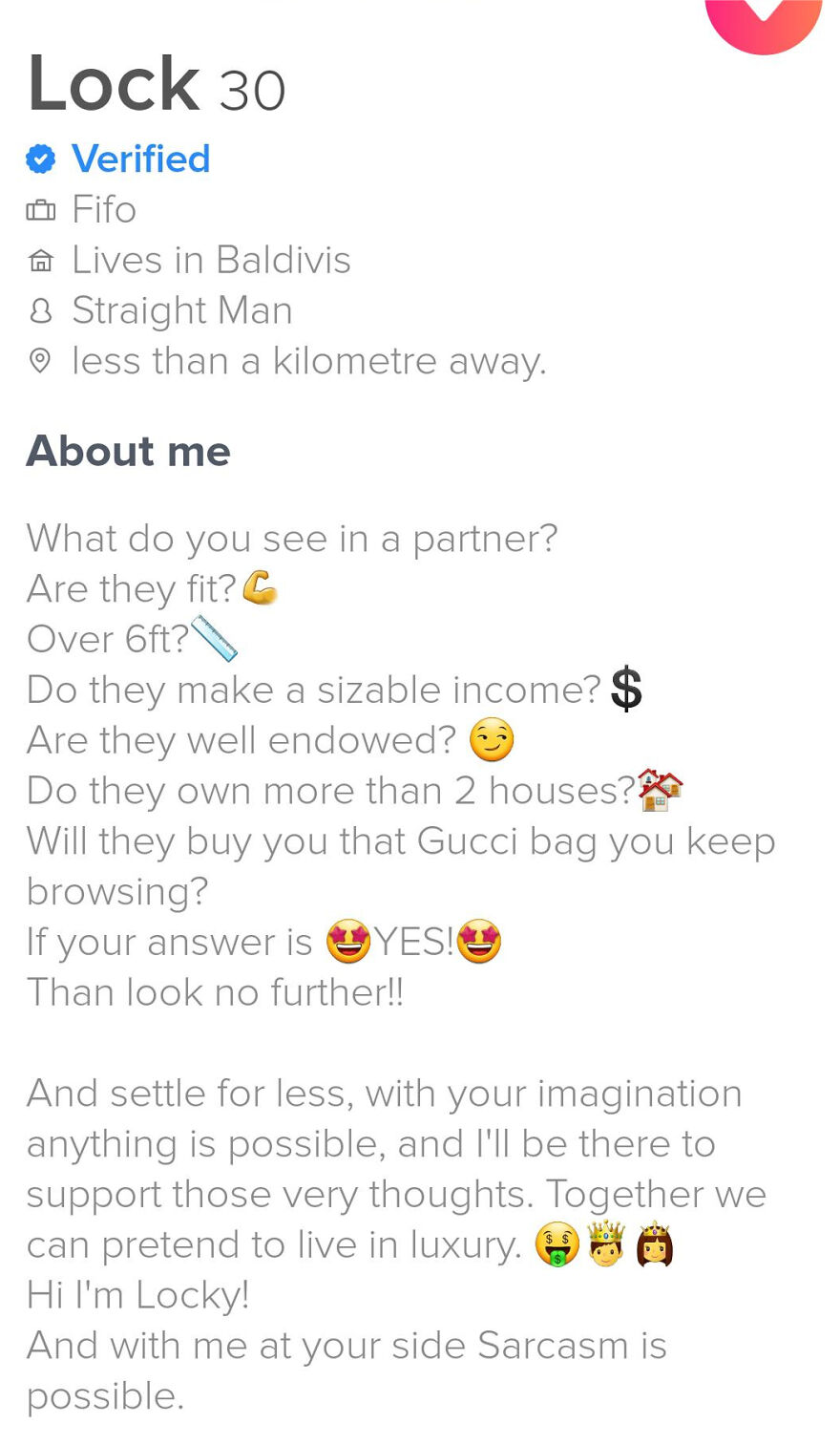Click the smirking face emoji after well endowed

(491, 740)
